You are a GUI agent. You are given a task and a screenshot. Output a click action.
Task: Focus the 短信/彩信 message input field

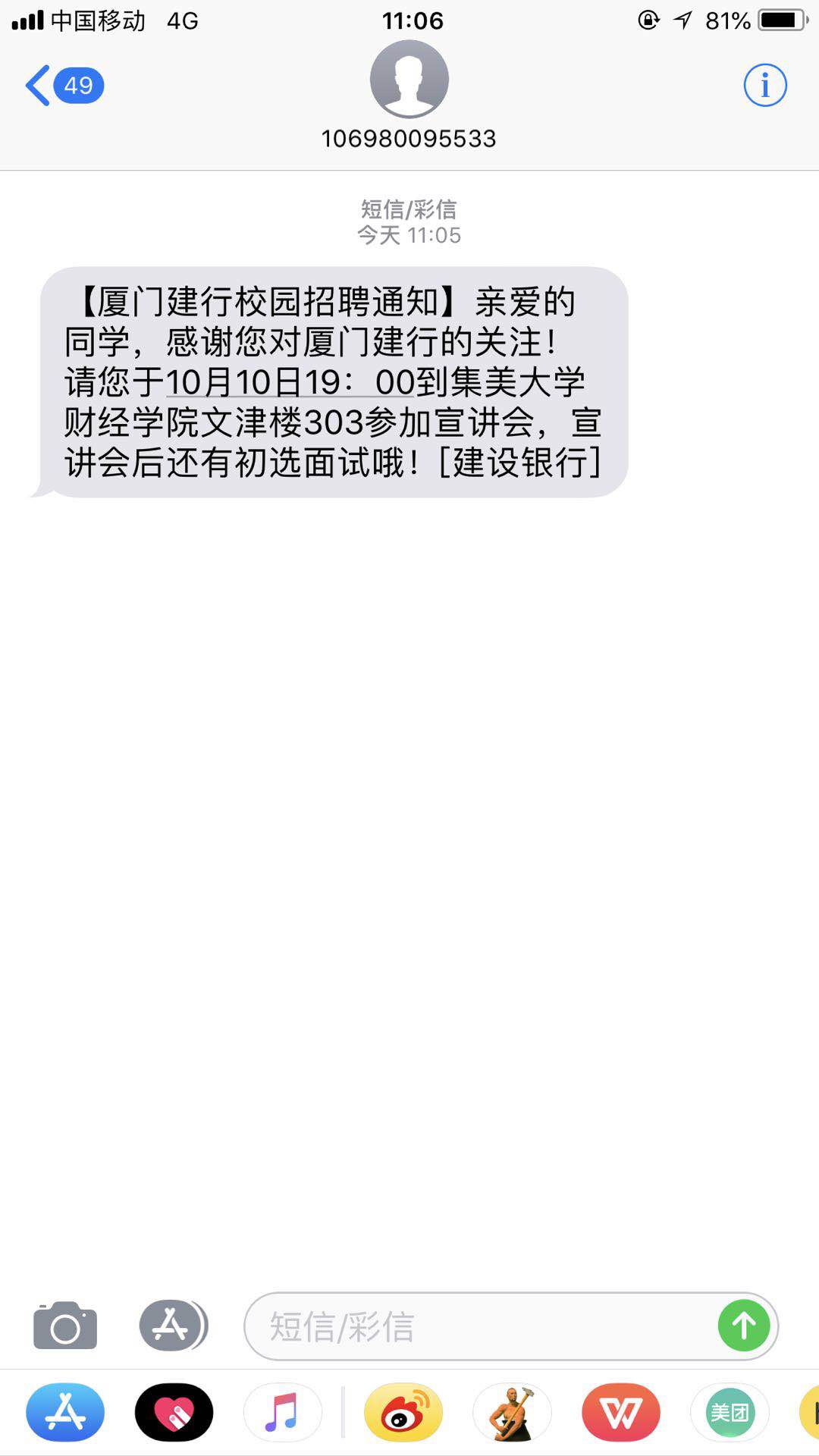tap(482, 1326)
